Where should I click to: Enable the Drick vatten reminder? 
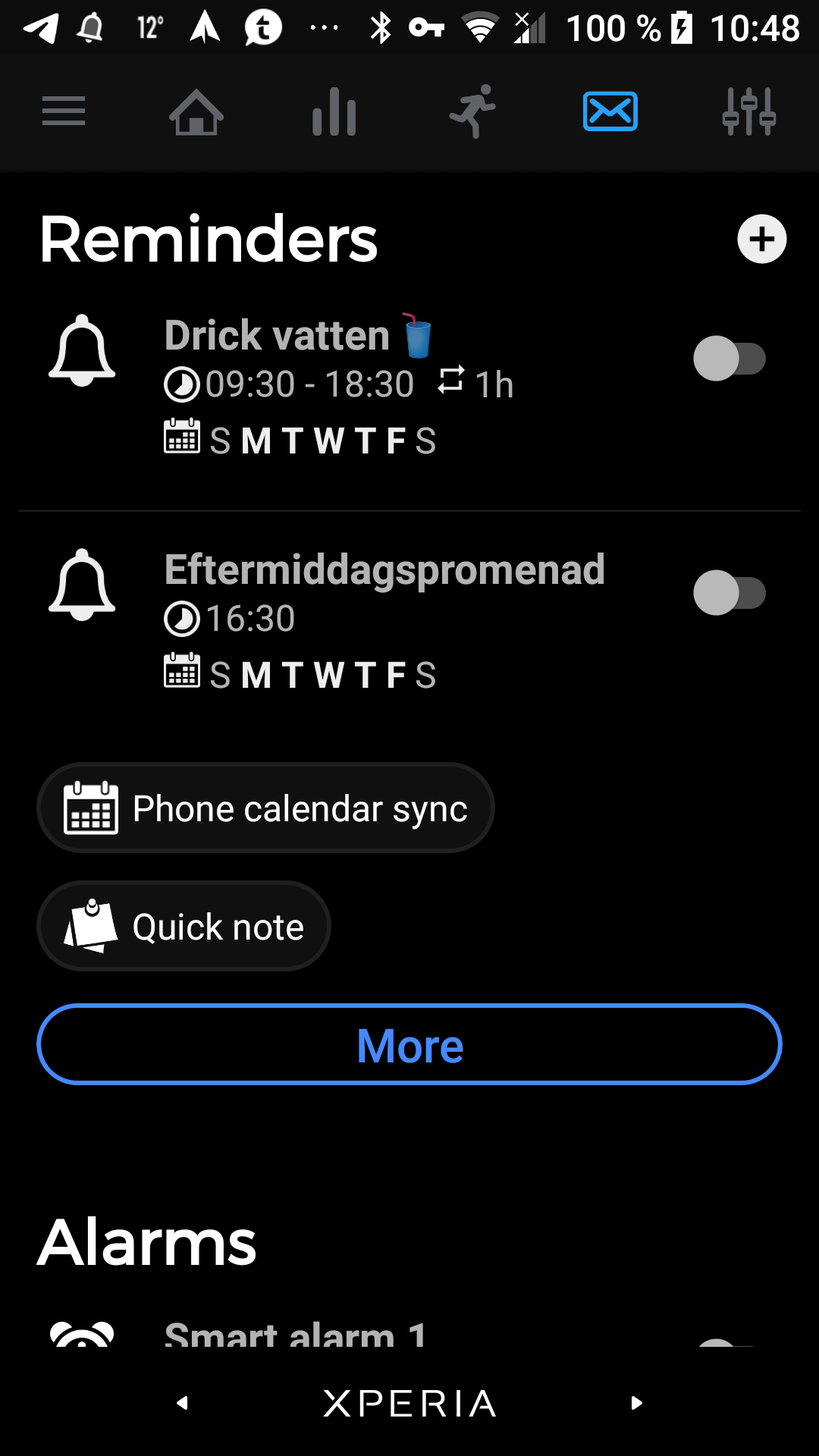[x=729, y=359]
